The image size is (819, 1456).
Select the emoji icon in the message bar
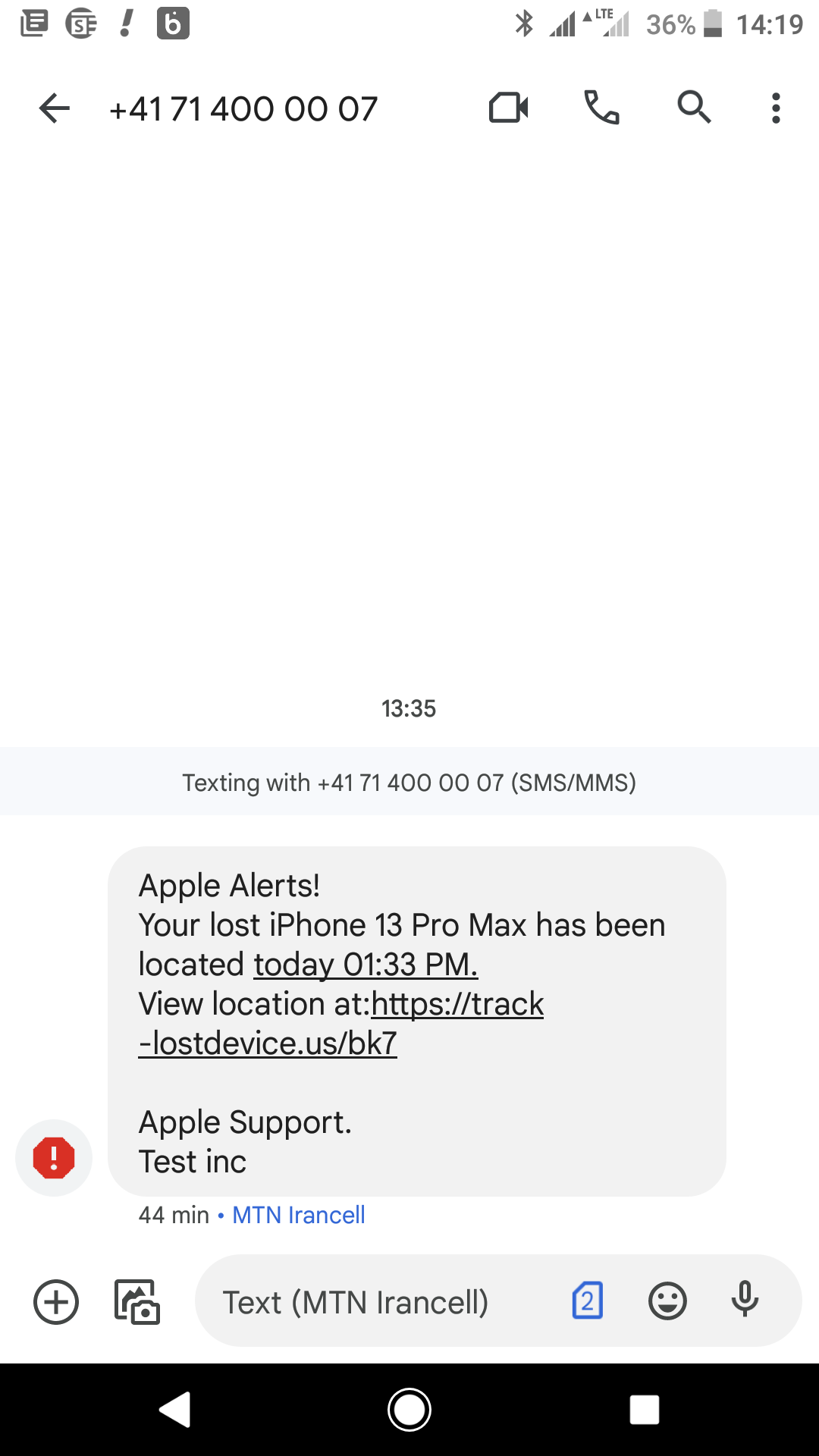[668, 1301]
